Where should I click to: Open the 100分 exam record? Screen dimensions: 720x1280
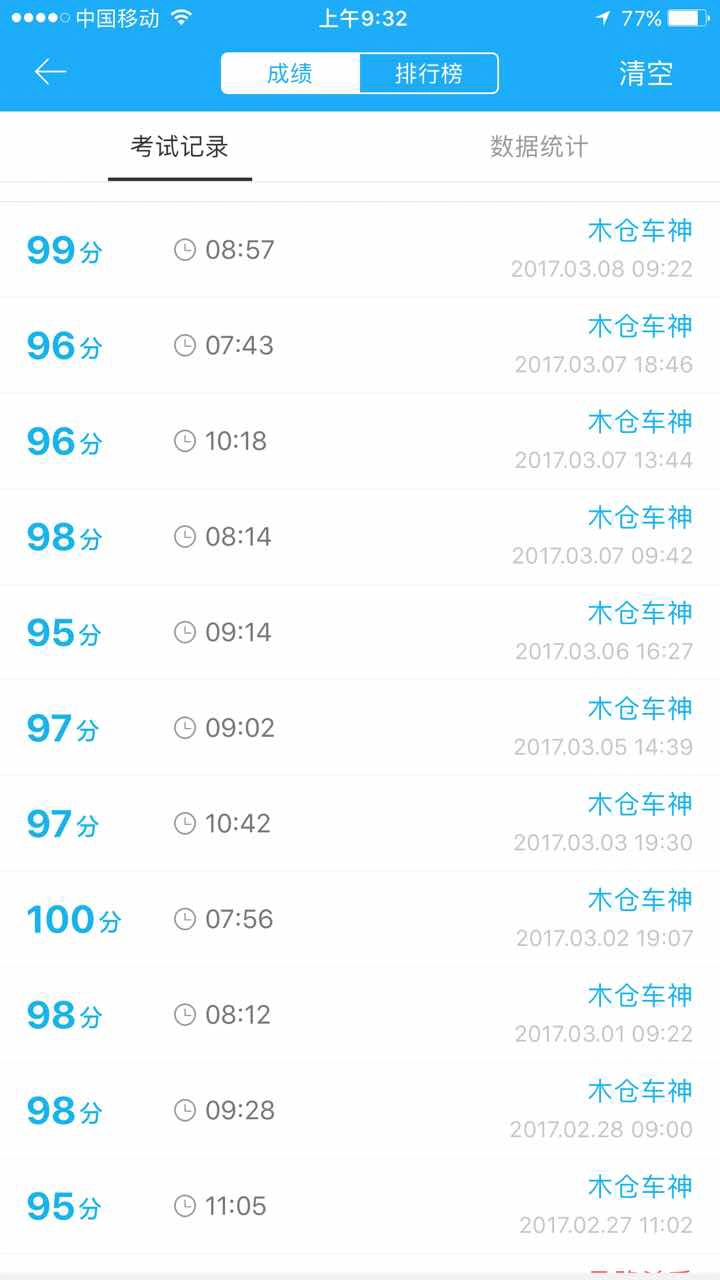[360, 919]
